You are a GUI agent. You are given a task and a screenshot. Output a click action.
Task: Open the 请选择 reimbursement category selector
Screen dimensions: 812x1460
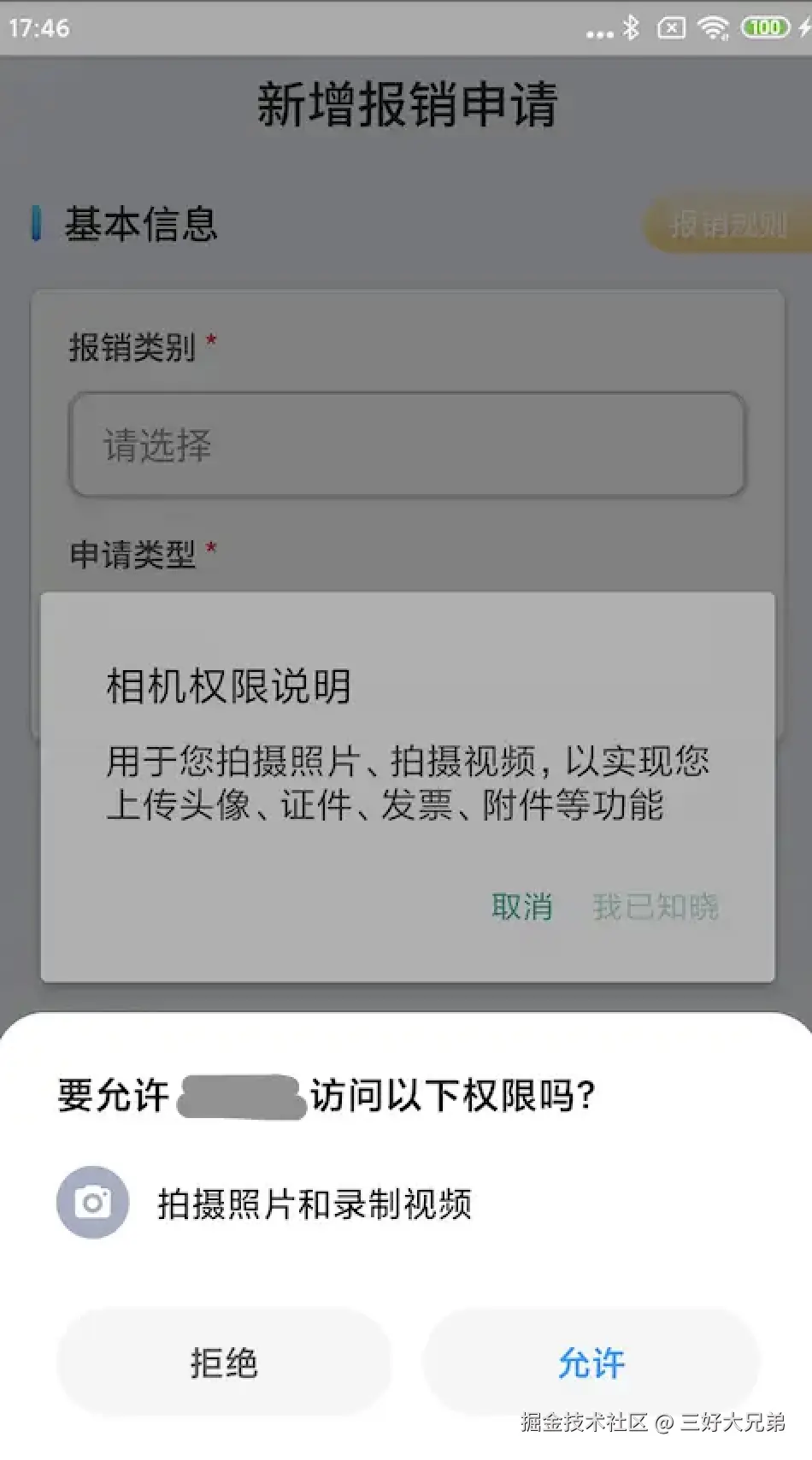(x=406, y=445)
